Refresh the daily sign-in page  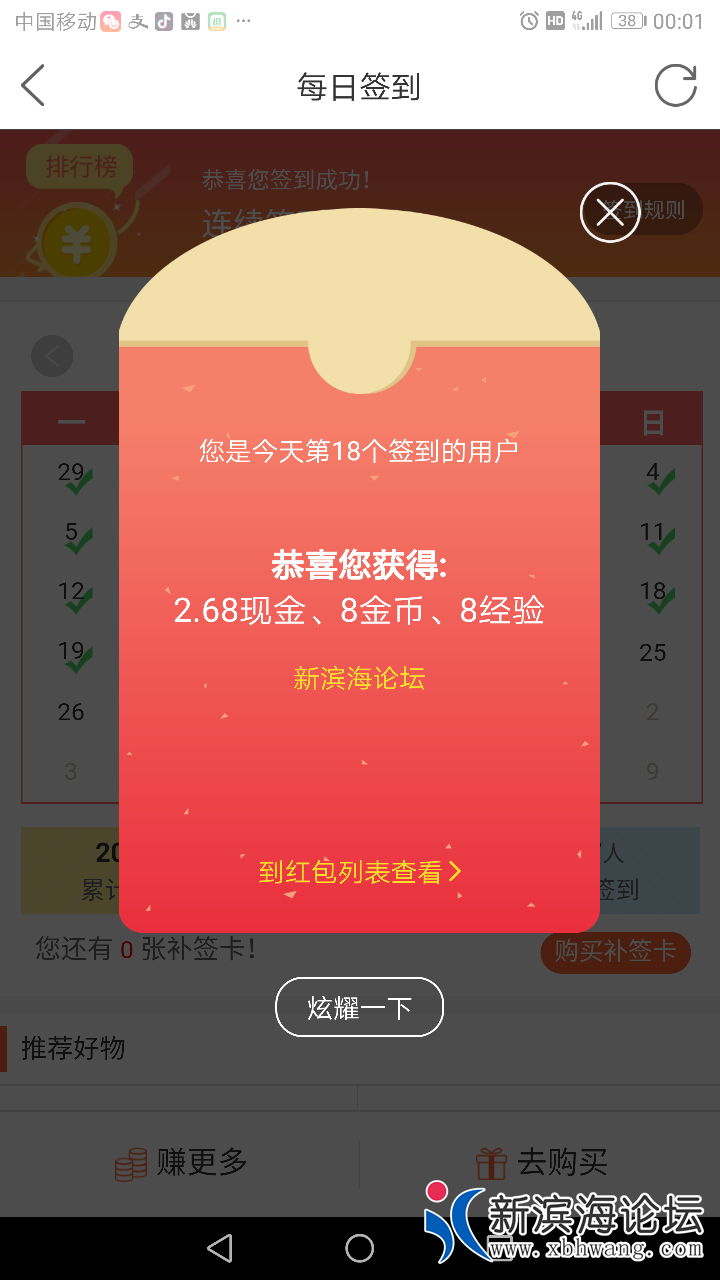point(675,86)
